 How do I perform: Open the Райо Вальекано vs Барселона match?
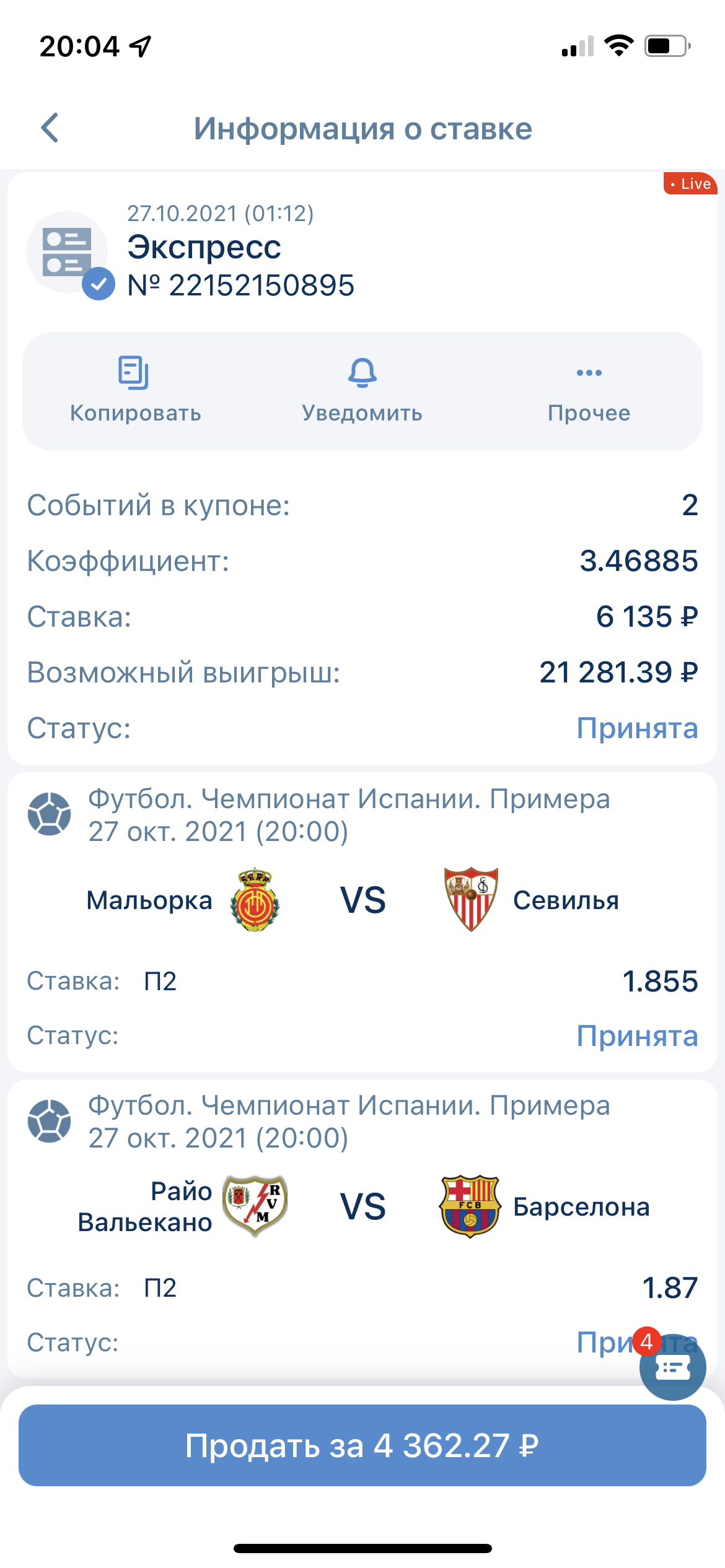362,1206
